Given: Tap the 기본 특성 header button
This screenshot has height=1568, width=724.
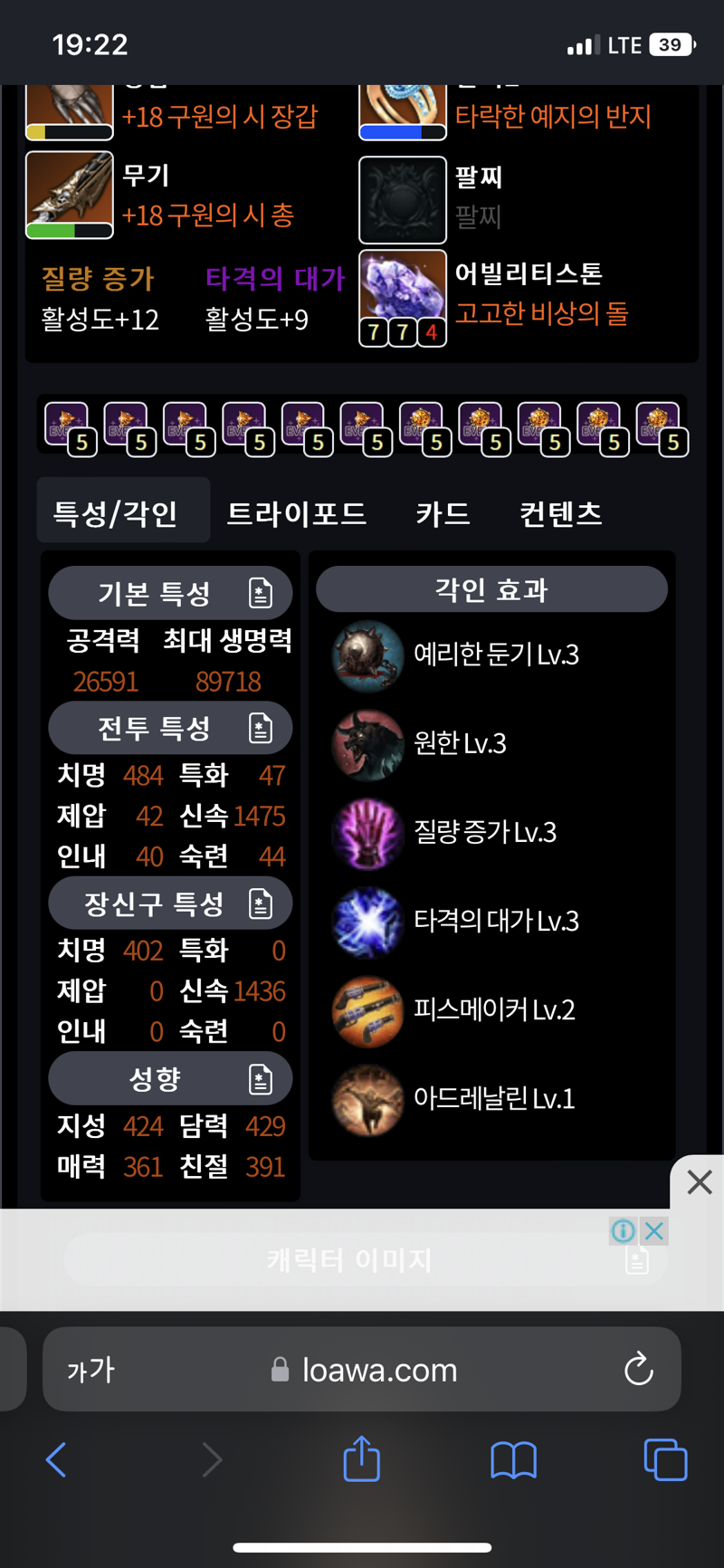Looking at the screenshot, I should point(170,593).
